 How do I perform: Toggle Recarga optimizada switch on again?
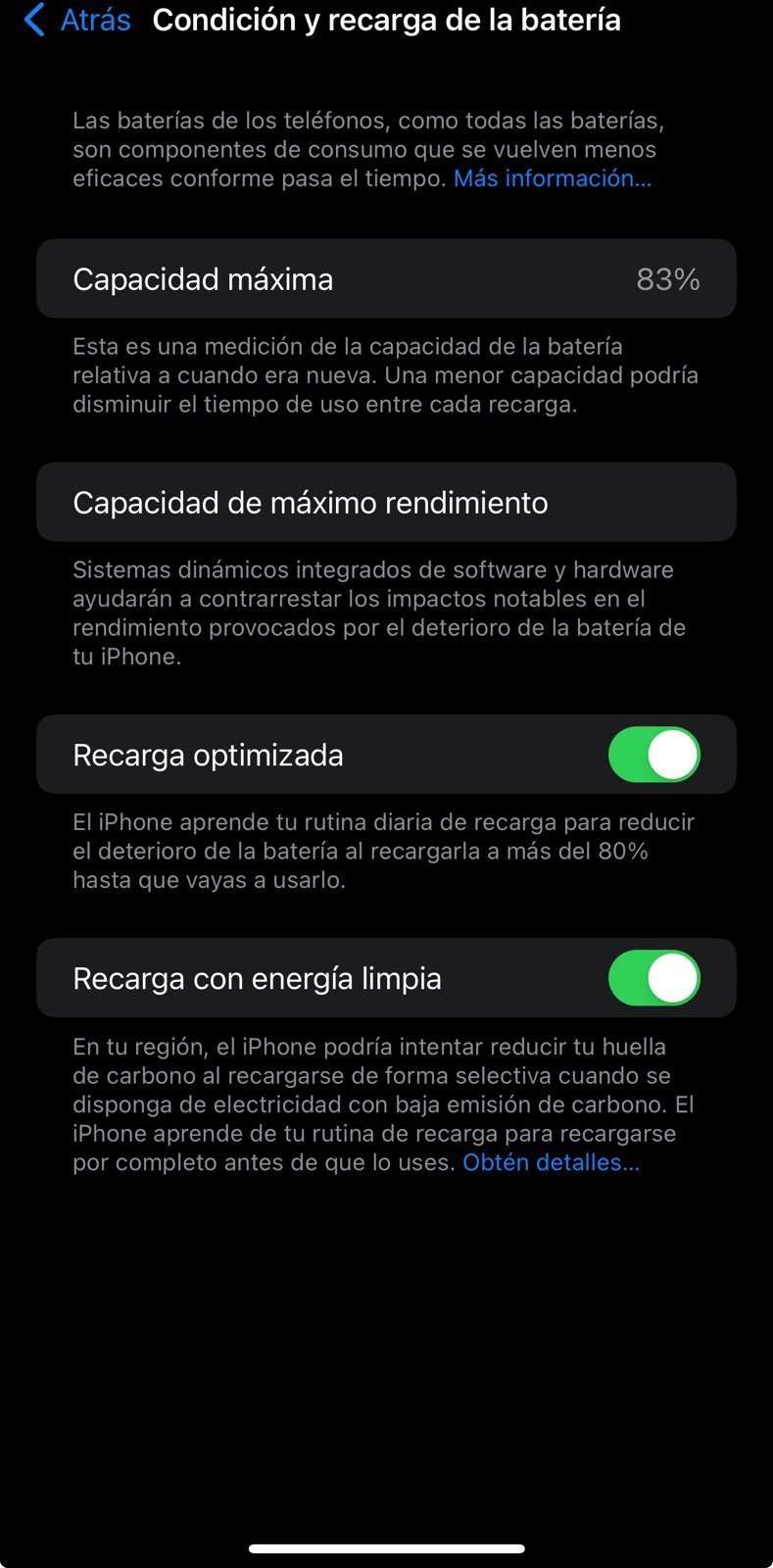(653, 755)
